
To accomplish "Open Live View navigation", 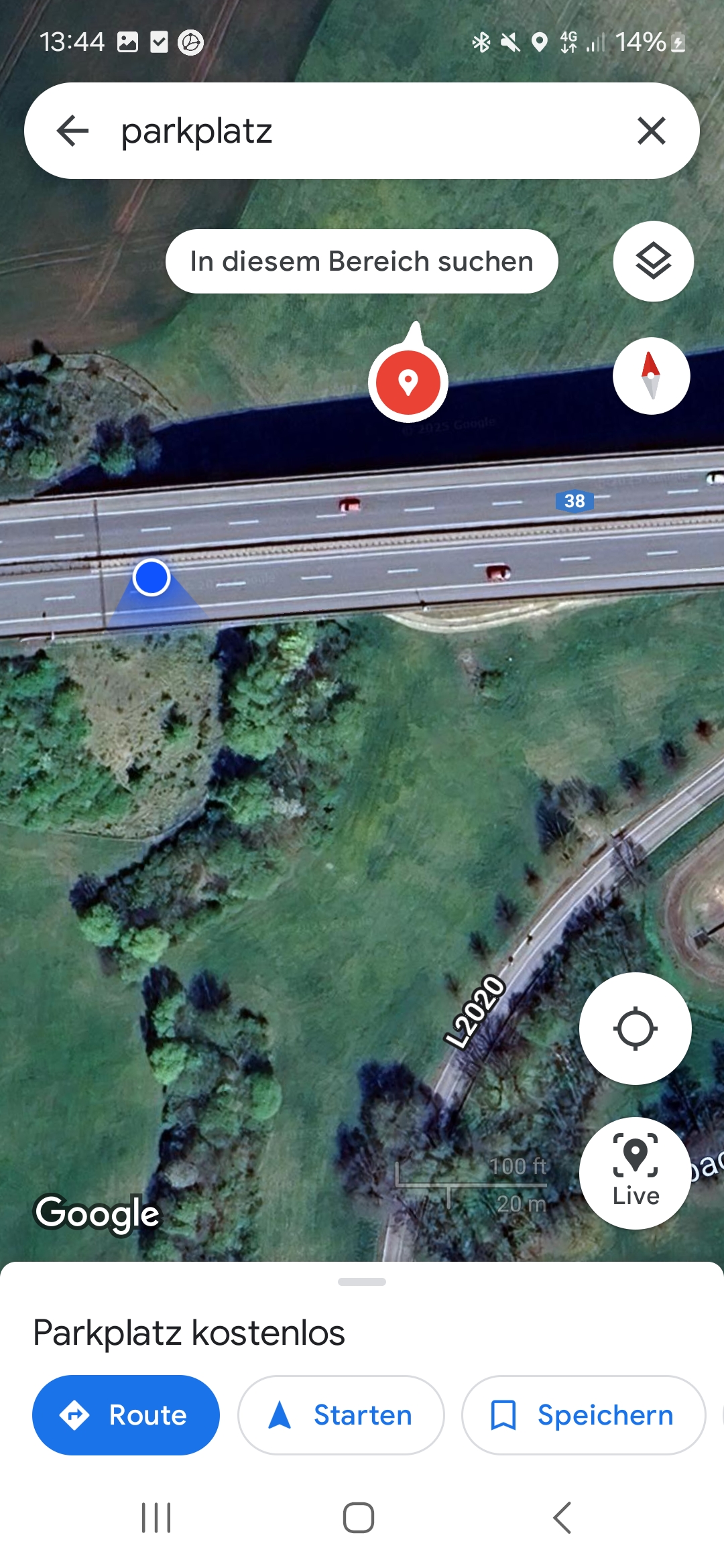I will [x=636, y=1173].
